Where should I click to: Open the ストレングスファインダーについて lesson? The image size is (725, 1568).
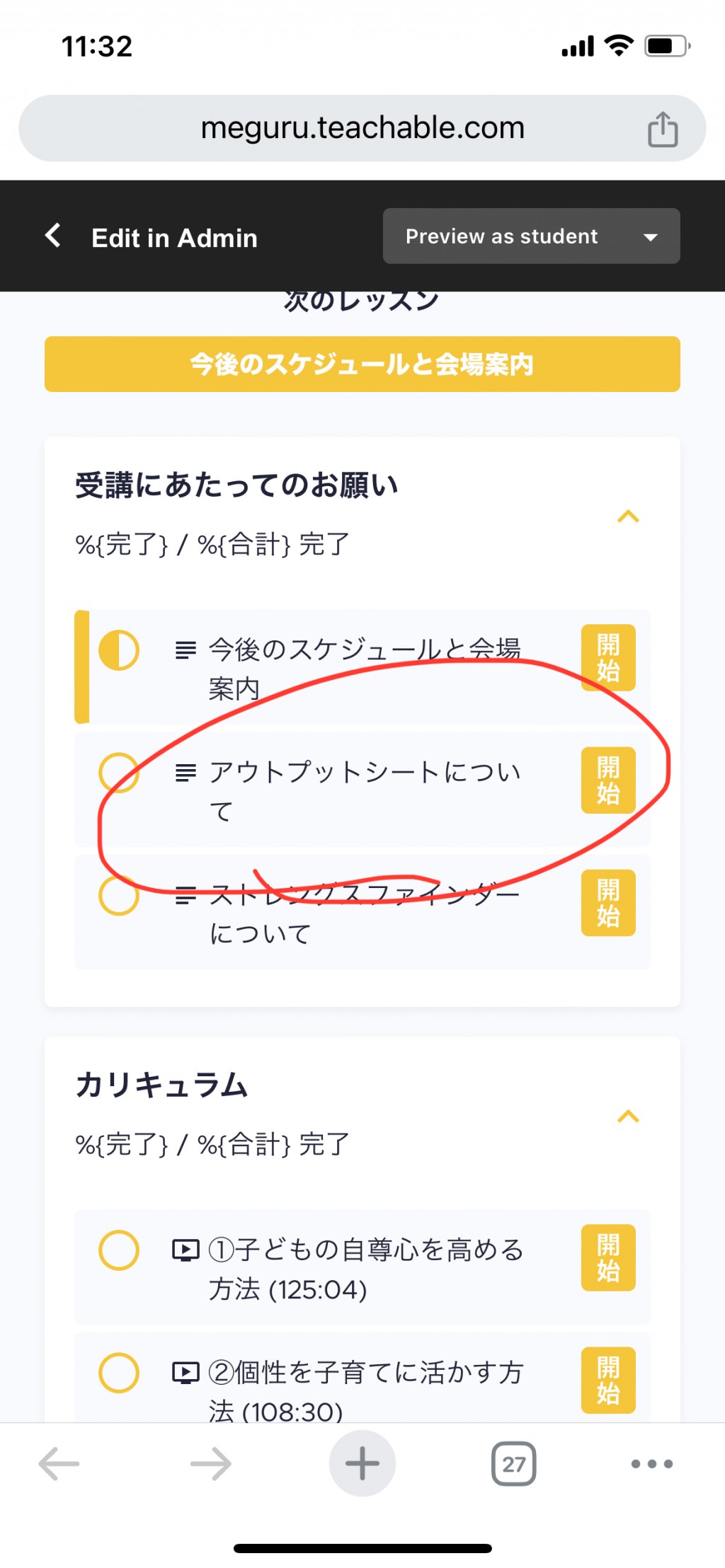click(362, 913)
